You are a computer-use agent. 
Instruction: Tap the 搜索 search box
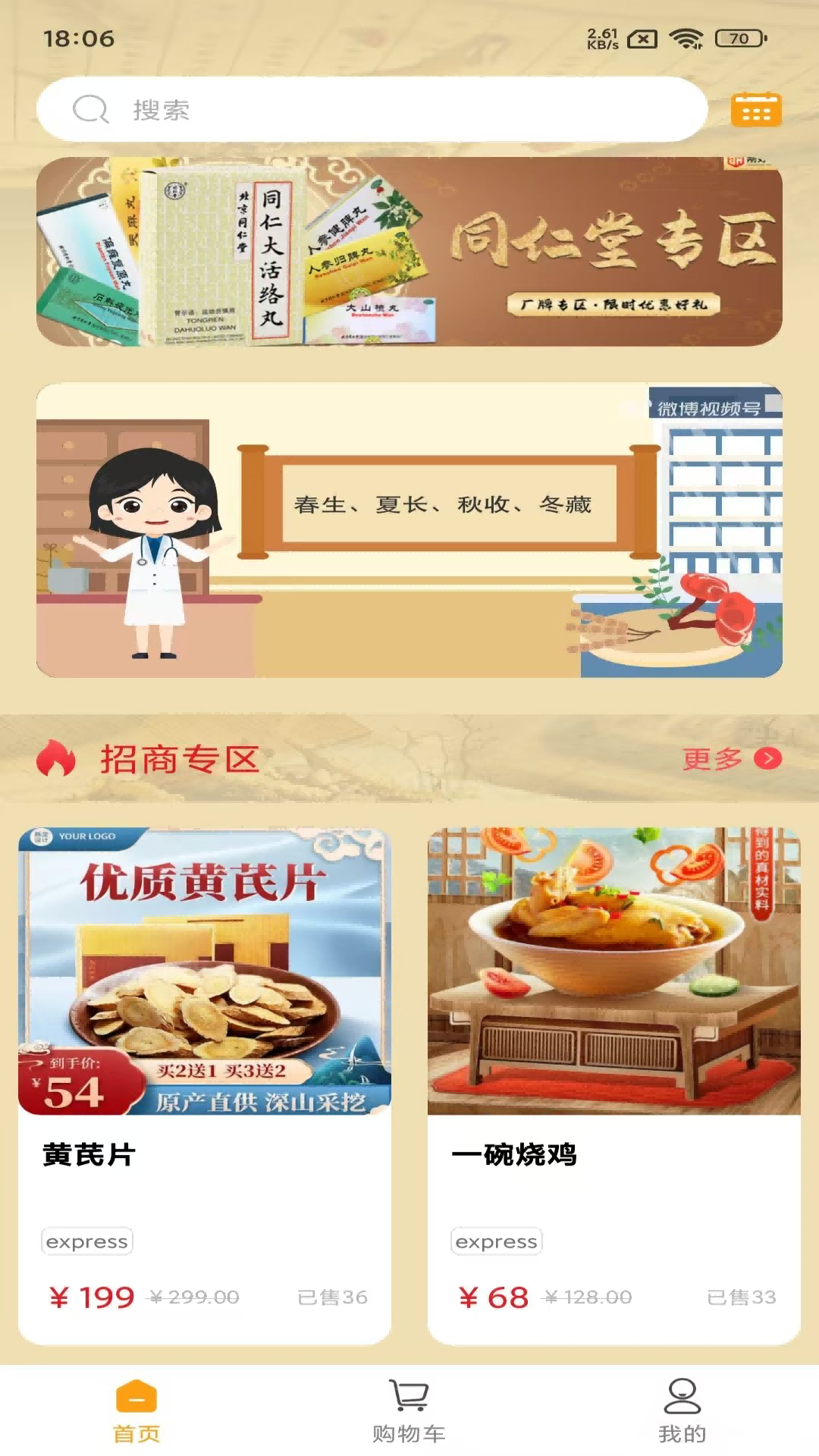coord(372,109)
